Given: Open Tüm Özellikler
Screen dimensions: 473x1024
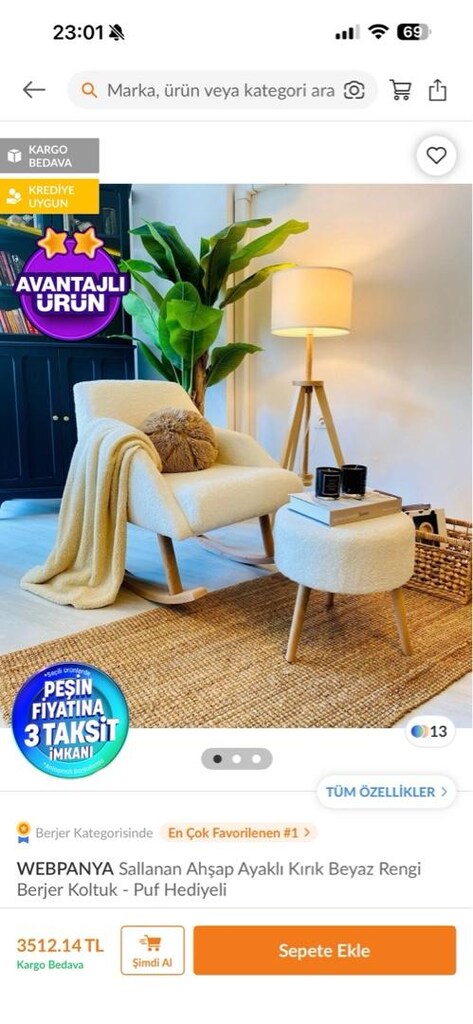Looking at the screenshot, I should coord(387,792).
